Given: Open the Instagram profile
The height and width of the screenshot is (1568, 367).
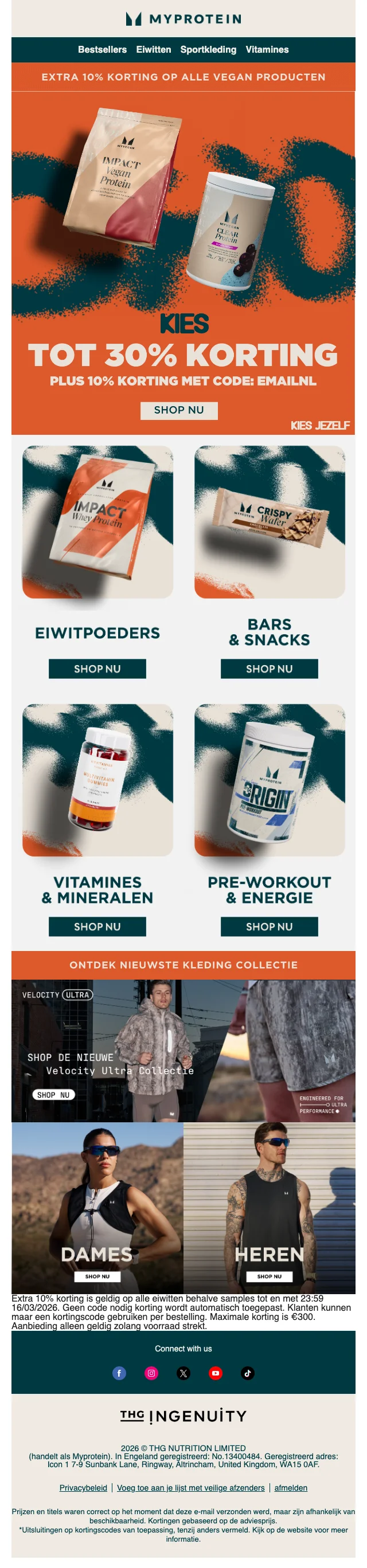Looking at the screenshot, I should (151, 1373).
